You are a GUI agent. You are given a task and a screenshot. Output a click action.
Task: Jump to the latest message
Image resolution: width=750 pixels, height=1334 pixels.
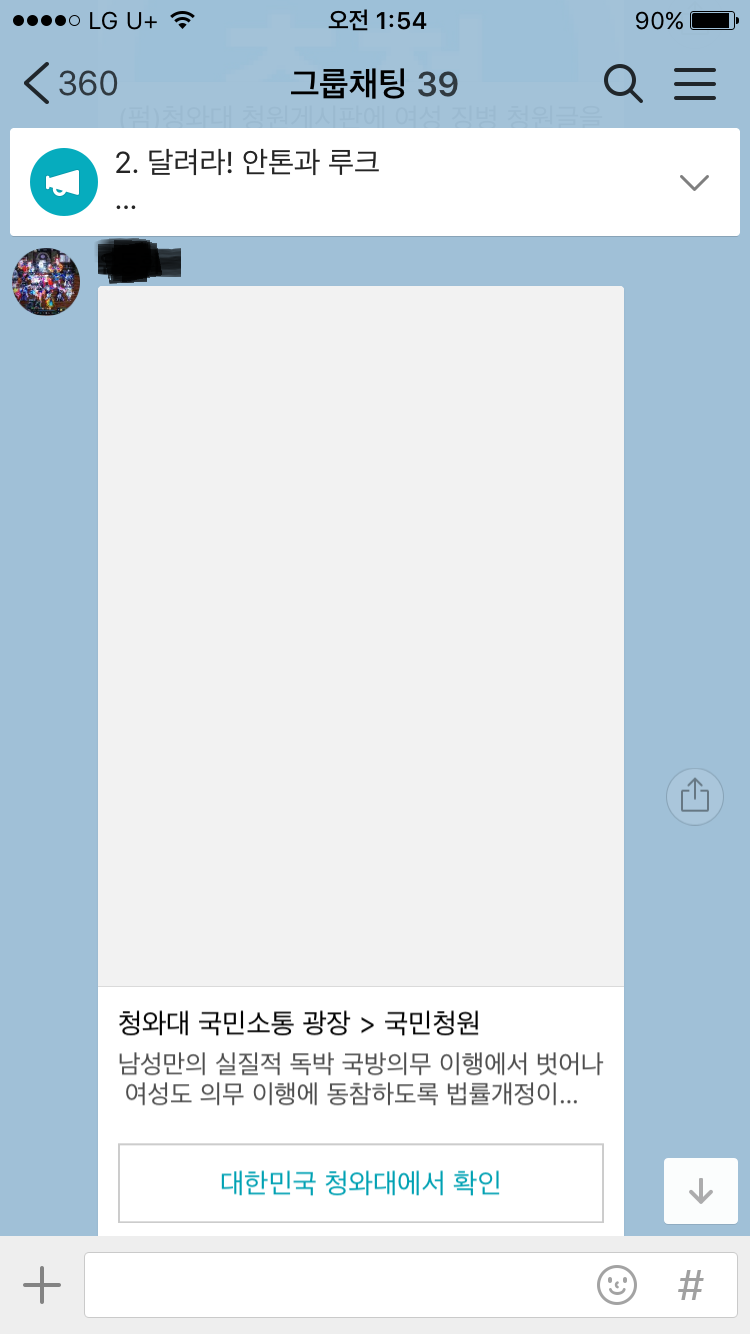[x=701, y=1191]
